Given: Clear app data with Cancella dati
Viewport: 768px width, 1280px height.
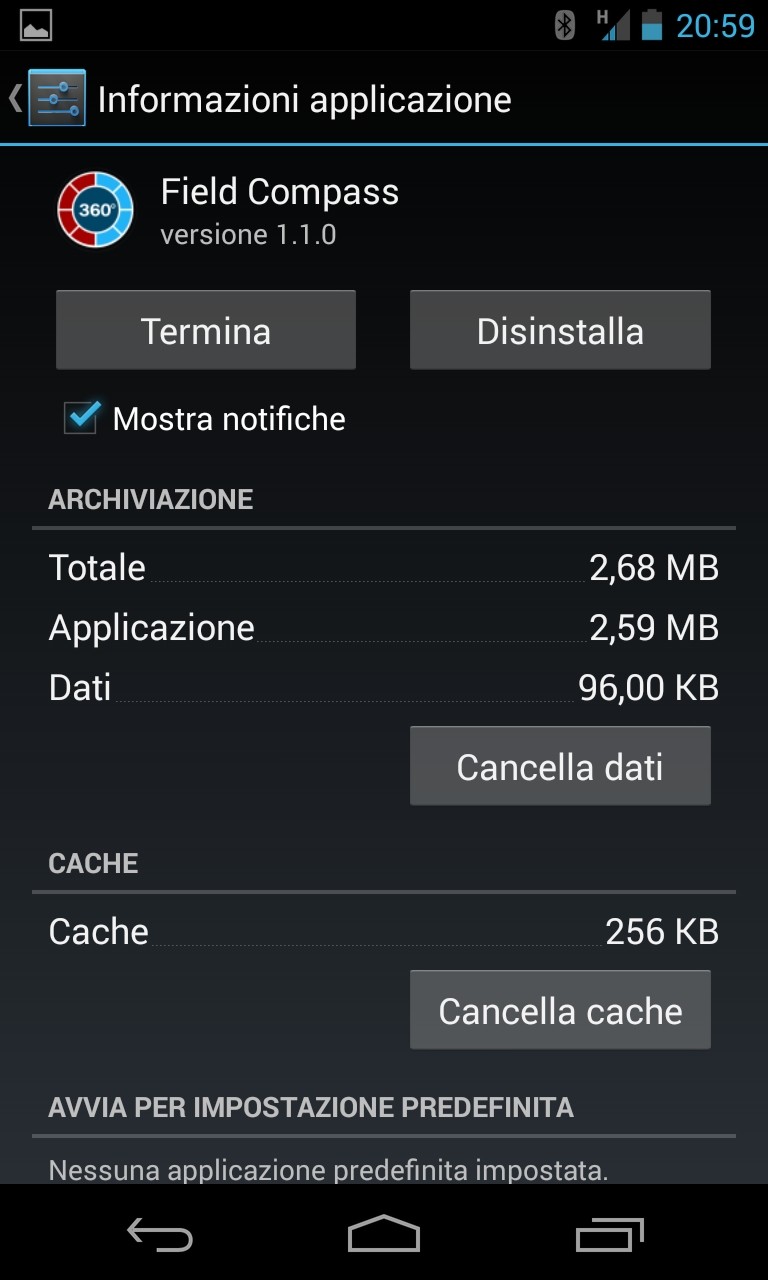Looking at the screenshot, I should (560, 767).
